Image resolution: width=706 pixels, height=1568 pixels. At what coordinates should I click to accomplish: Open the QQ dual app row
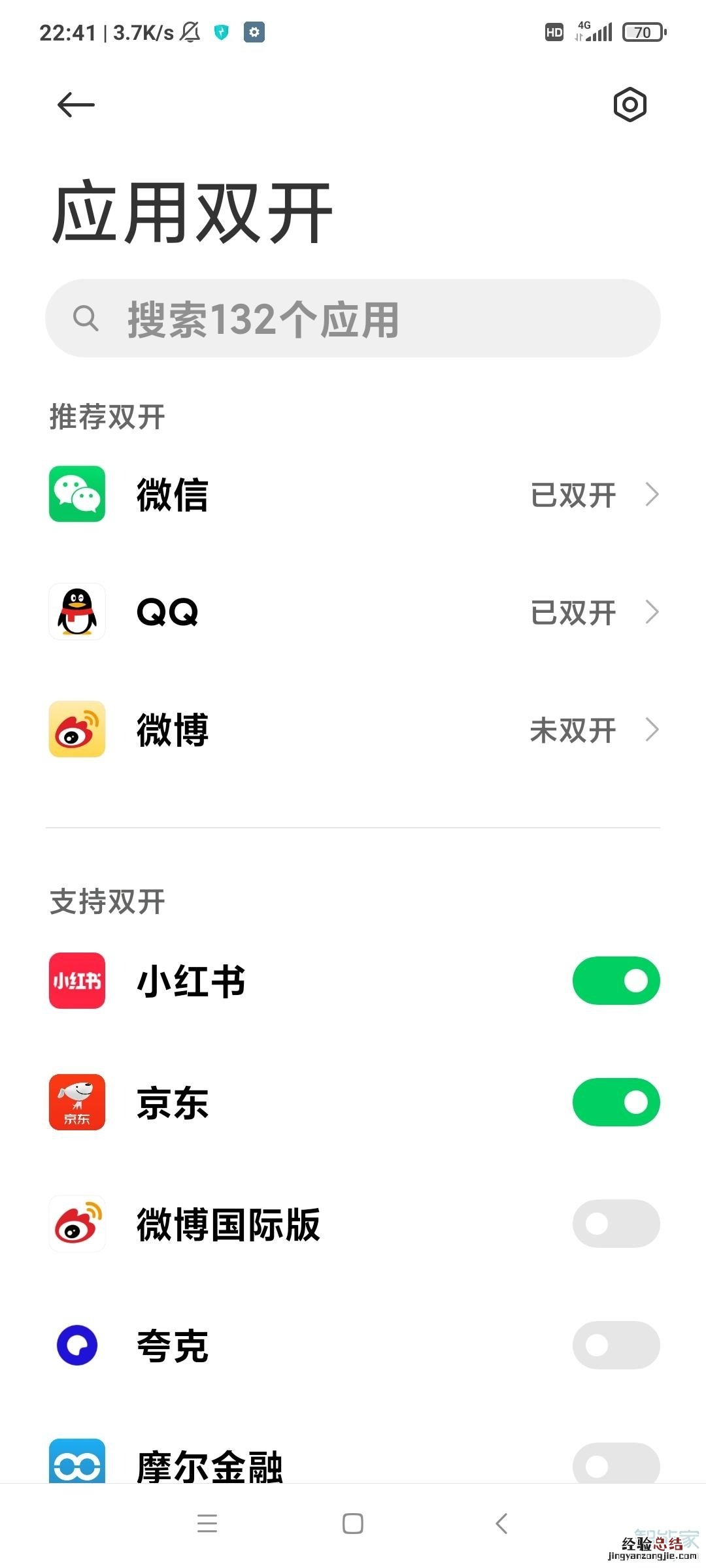[x=353, y=612]
